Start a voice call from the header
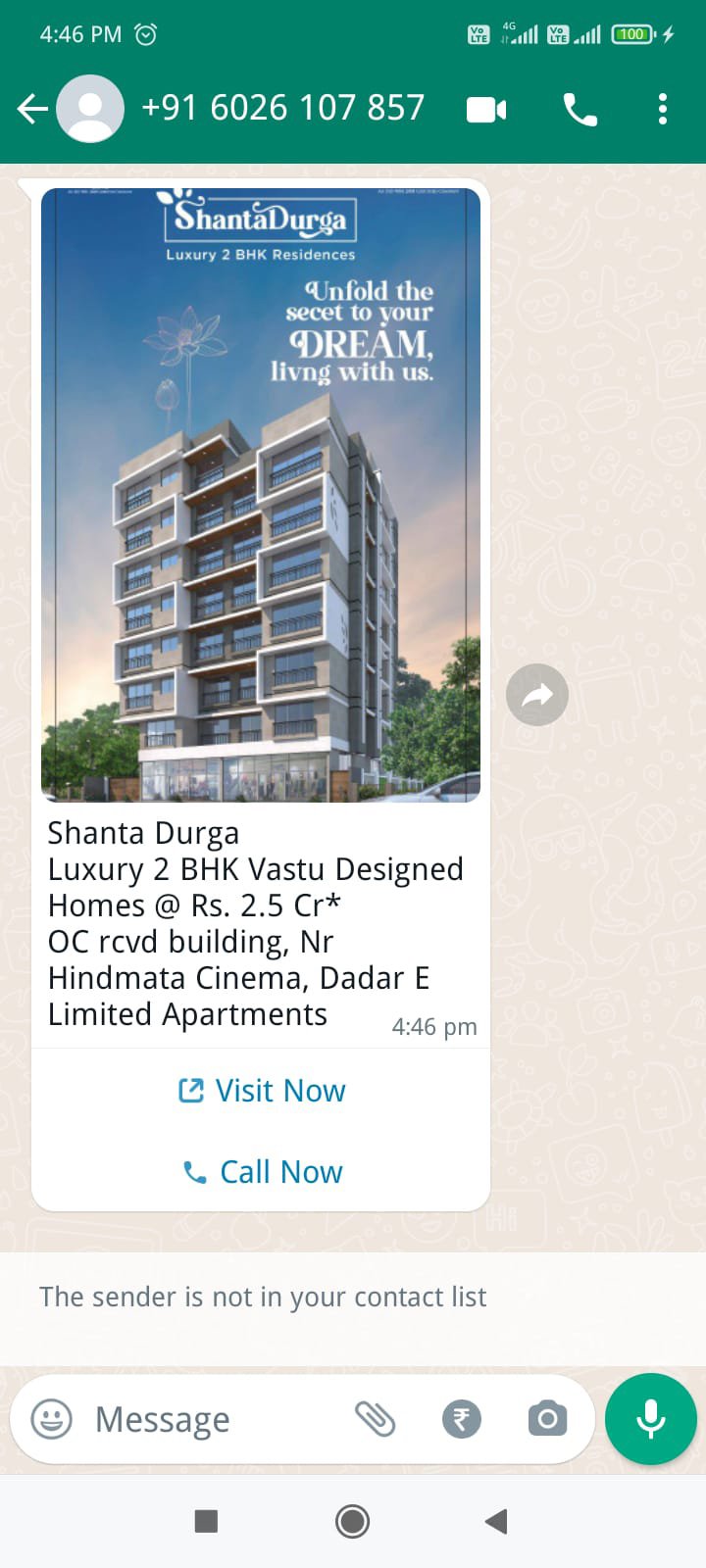 pyautogui.click(x=580, y=109)
